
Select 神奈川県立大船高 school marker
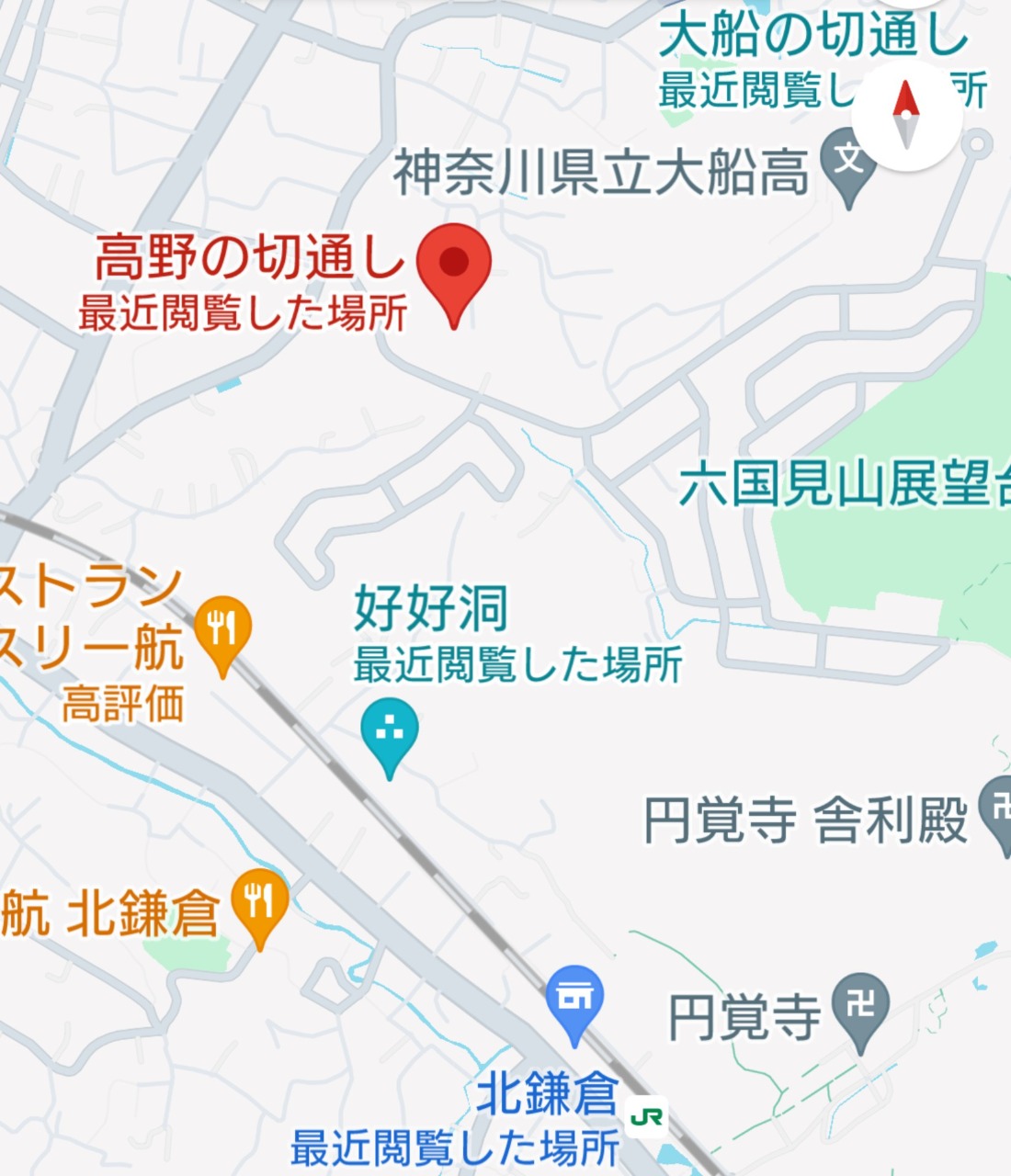tap(848, 162)
